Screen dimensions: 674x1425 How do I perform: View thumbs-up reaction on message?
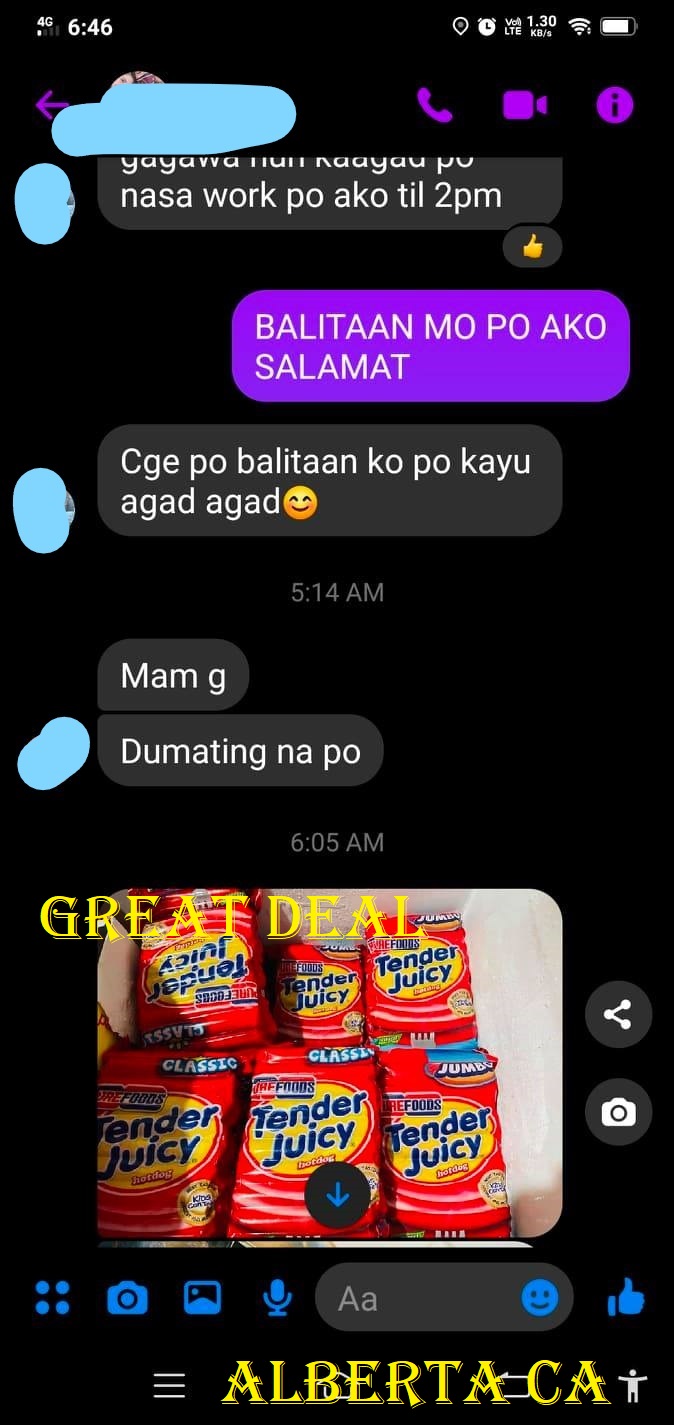(532, 247)
